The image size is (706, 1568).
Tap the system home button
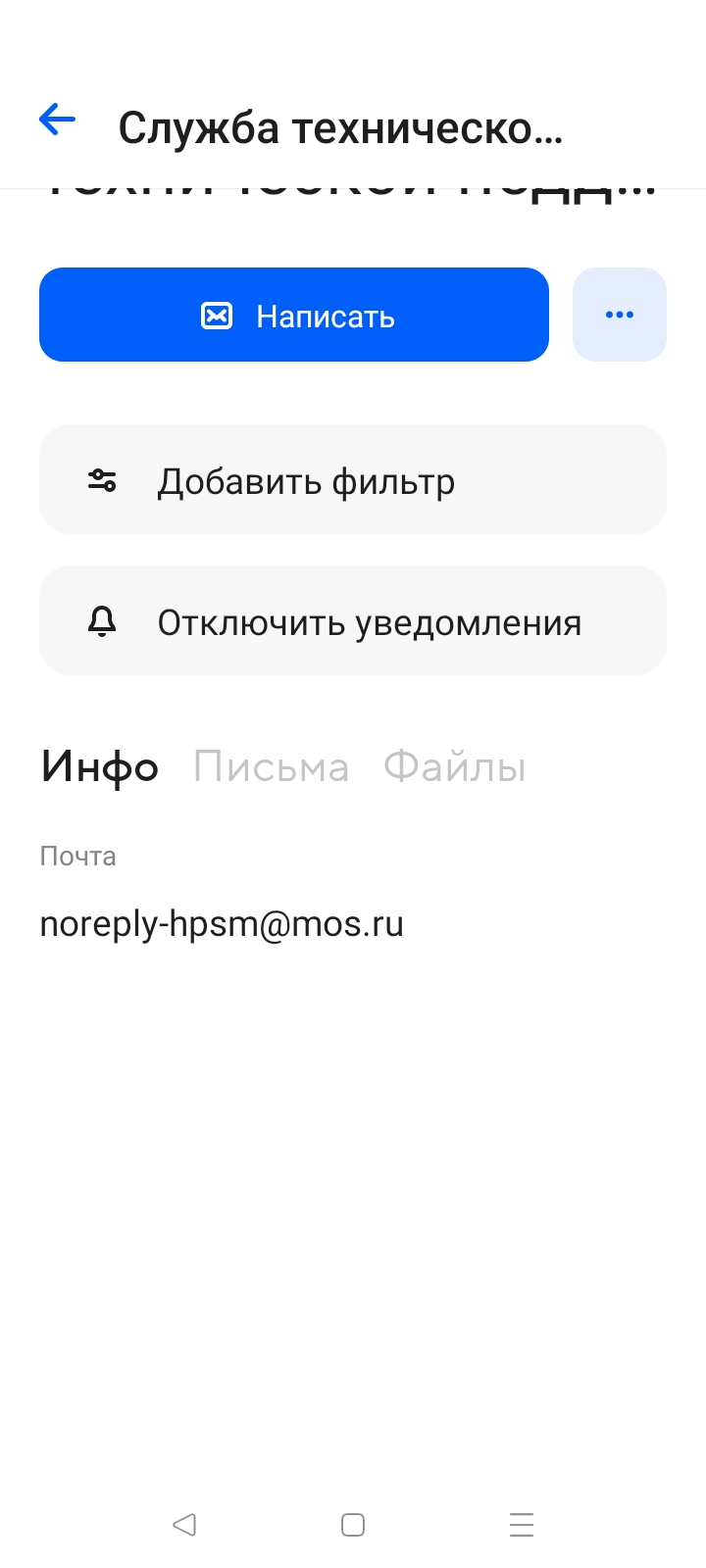[x=353, y=1524]
